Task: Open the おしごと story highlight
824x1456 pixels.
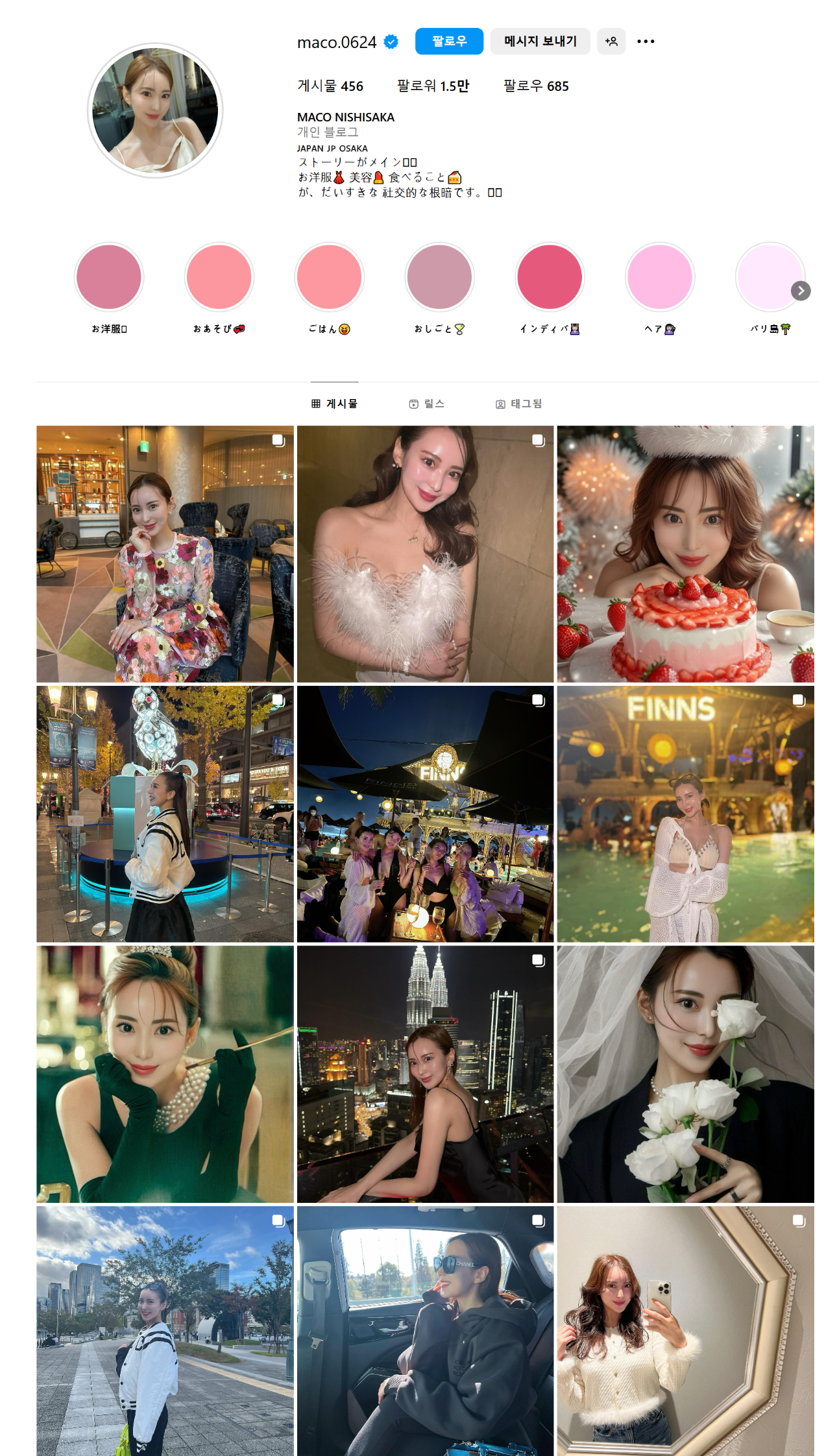Action: pos(440,277)
